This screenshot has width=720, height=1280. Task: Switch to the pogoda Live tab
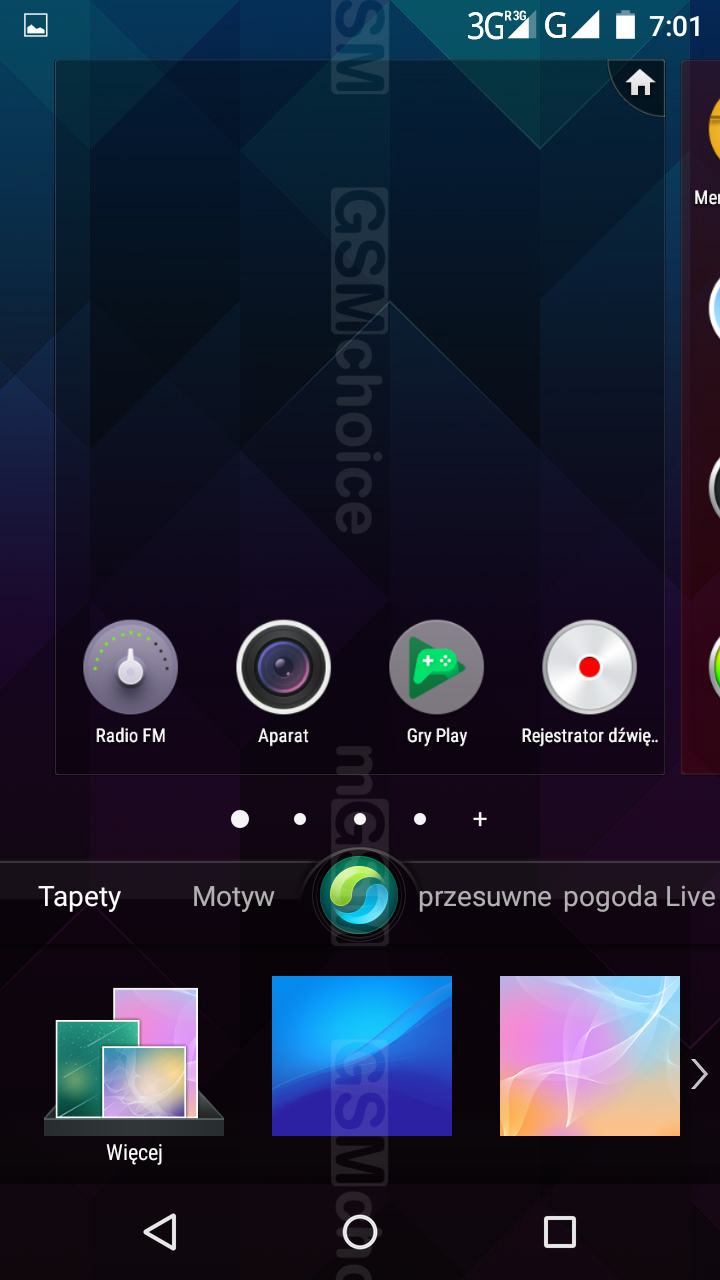[639, 897]
